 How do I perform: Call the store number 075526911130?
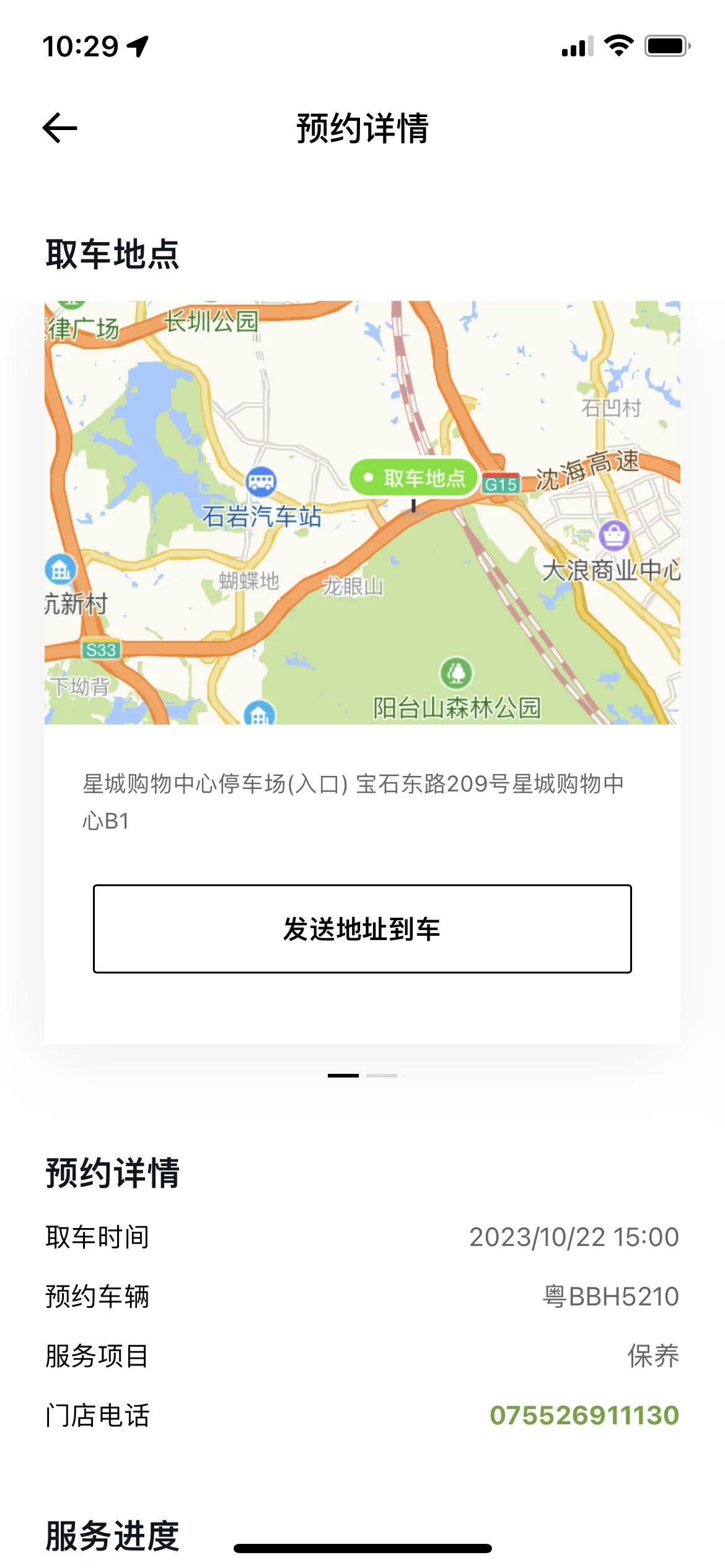584,1415
